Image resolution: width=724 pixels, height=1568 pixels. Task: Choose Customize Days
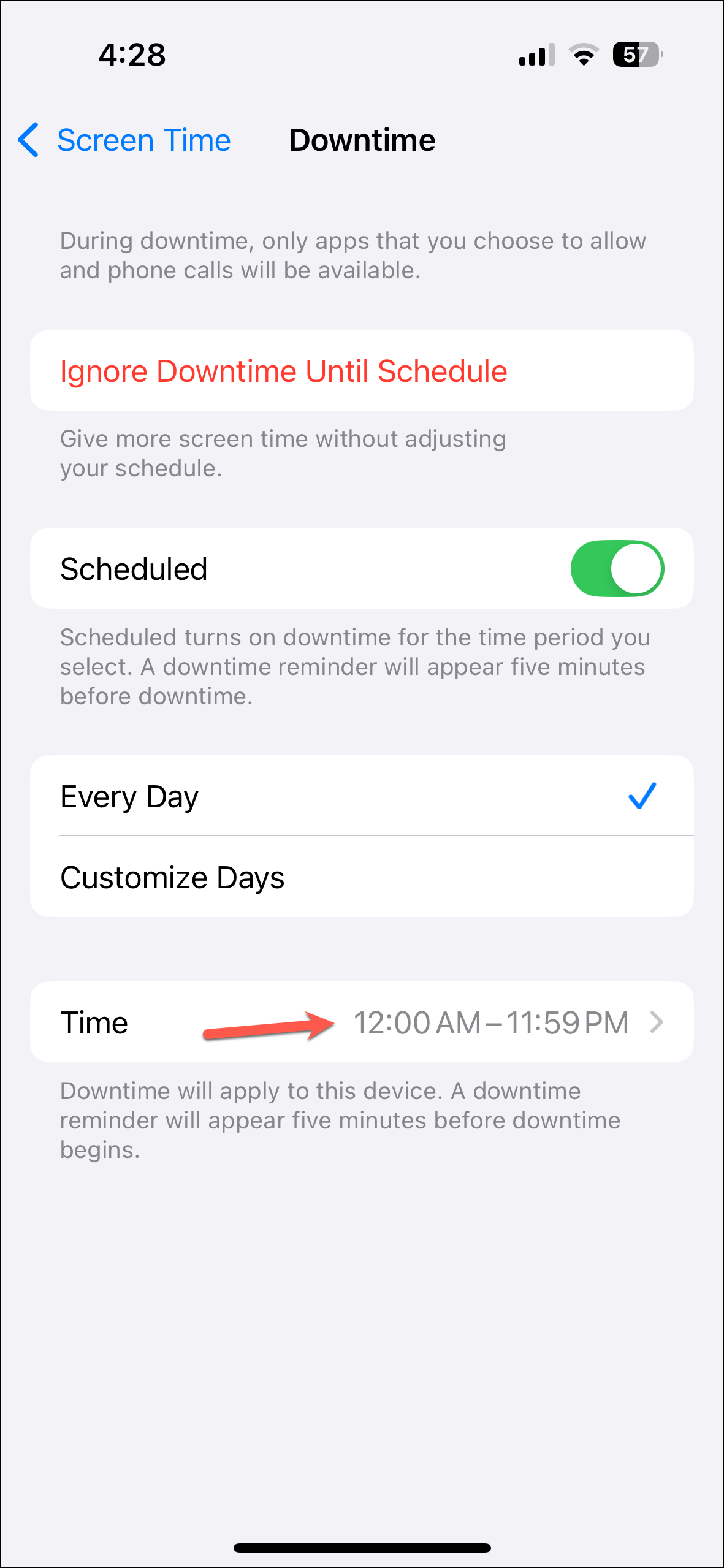(362, 877)
